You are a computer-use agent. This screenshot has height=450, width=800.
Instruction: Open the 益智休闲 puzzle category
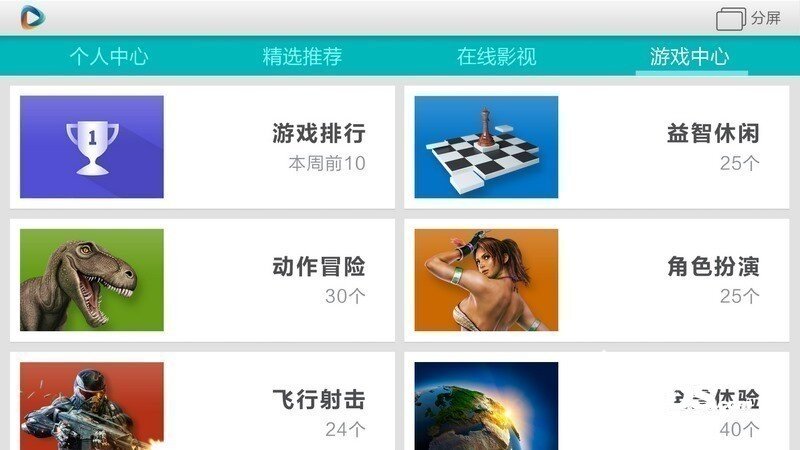pos(596,147)
